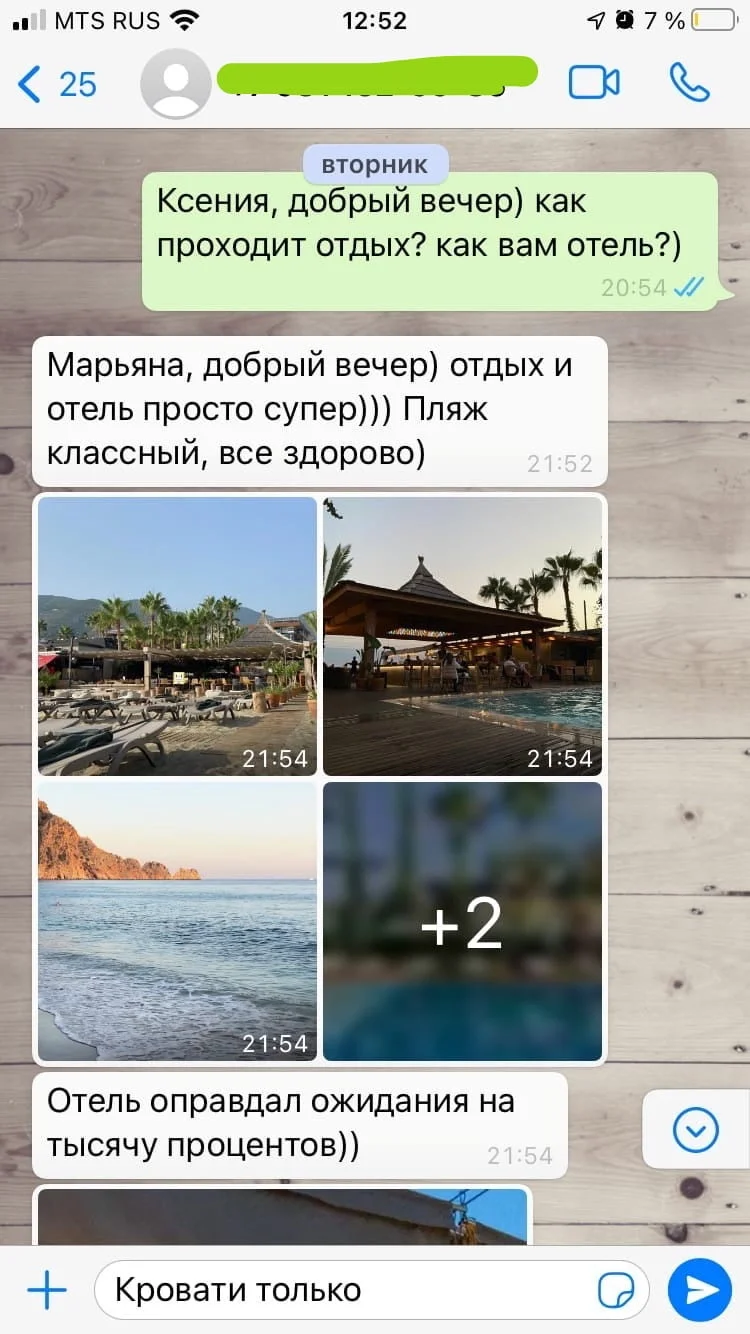Send the typed message
Viewport: 750px width, 1334px height.
[700, 1290]
